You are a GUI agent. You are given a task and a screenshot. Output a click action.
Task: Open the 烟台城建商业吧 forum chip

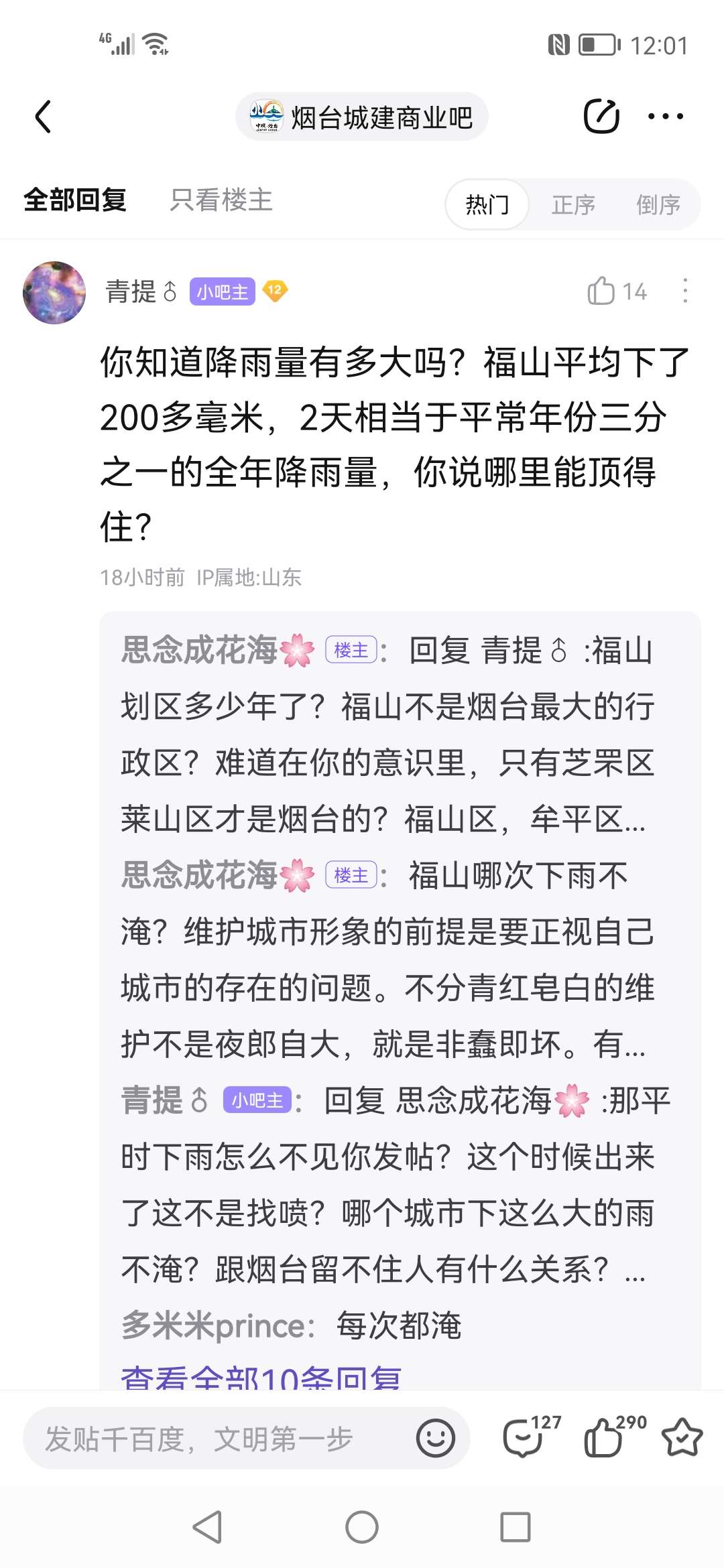pyautogui.click(x=361, y=117)
